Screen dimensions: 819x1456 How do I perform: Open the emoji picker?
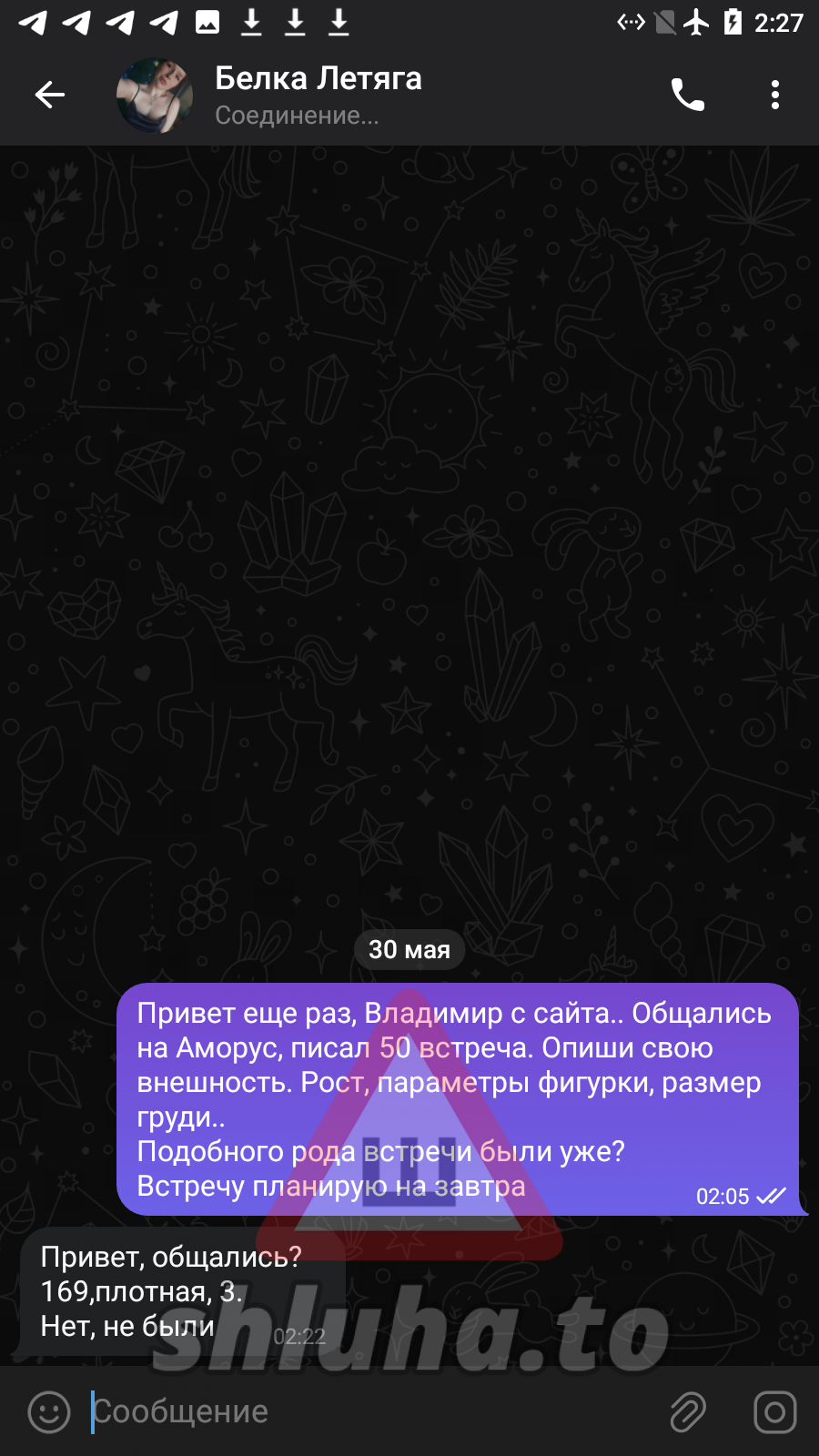(x=49, y=1411)
